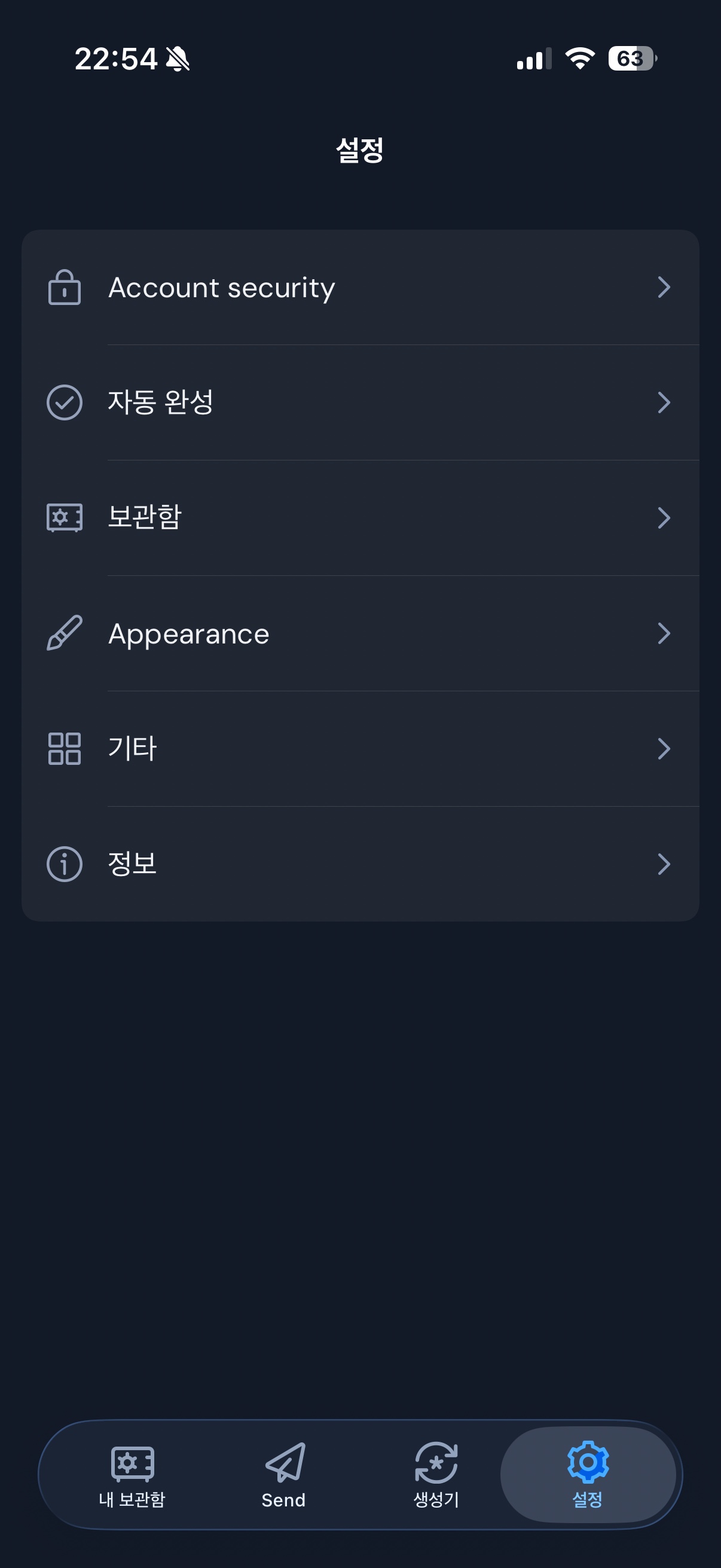
Task: Click the lock icon beside Account security
Action: pyautogui.click(x=64, y=287)
